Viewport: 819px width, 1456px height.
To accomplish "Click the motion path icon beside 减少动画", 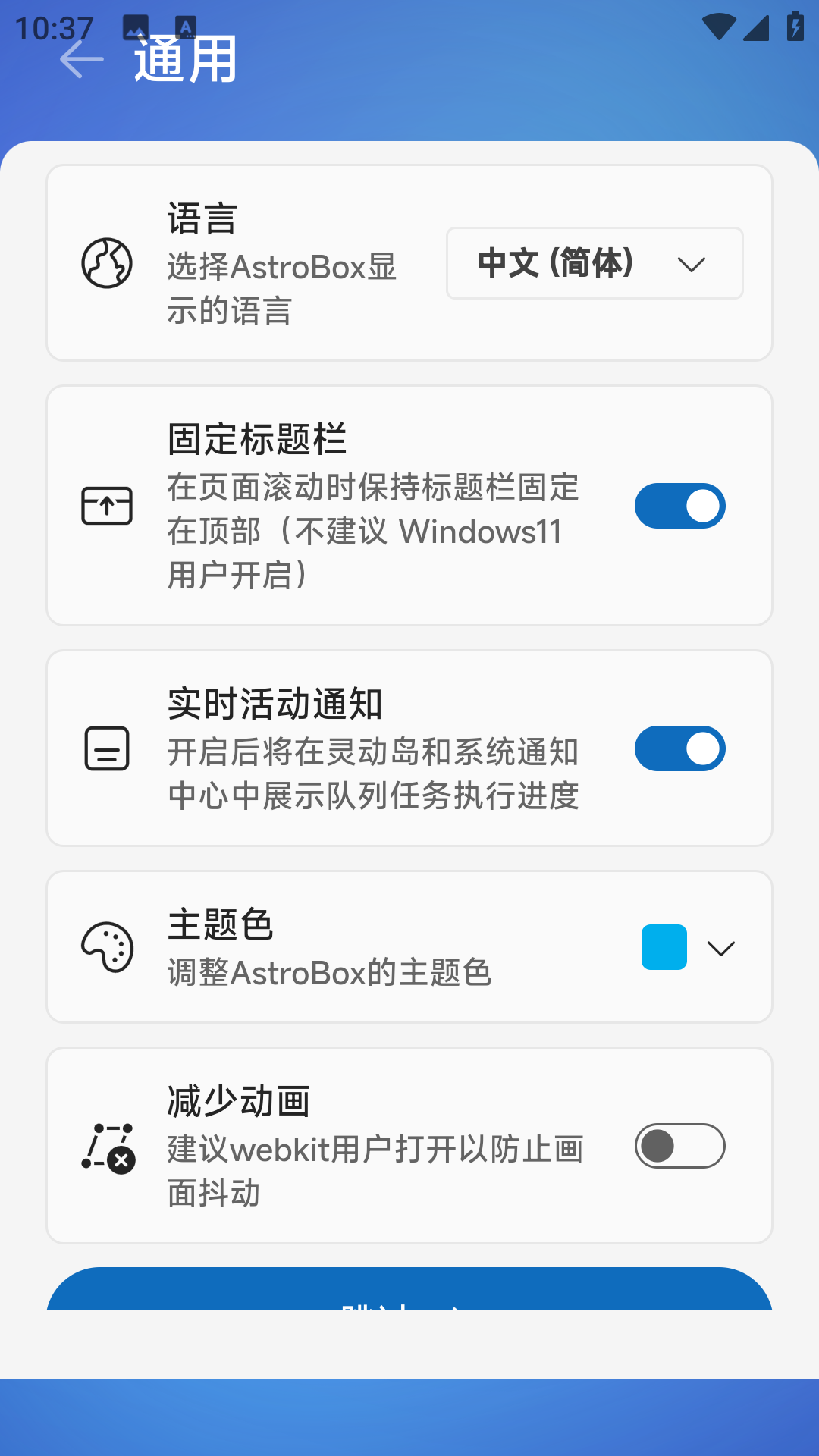I will click(x=107, y=1147).
